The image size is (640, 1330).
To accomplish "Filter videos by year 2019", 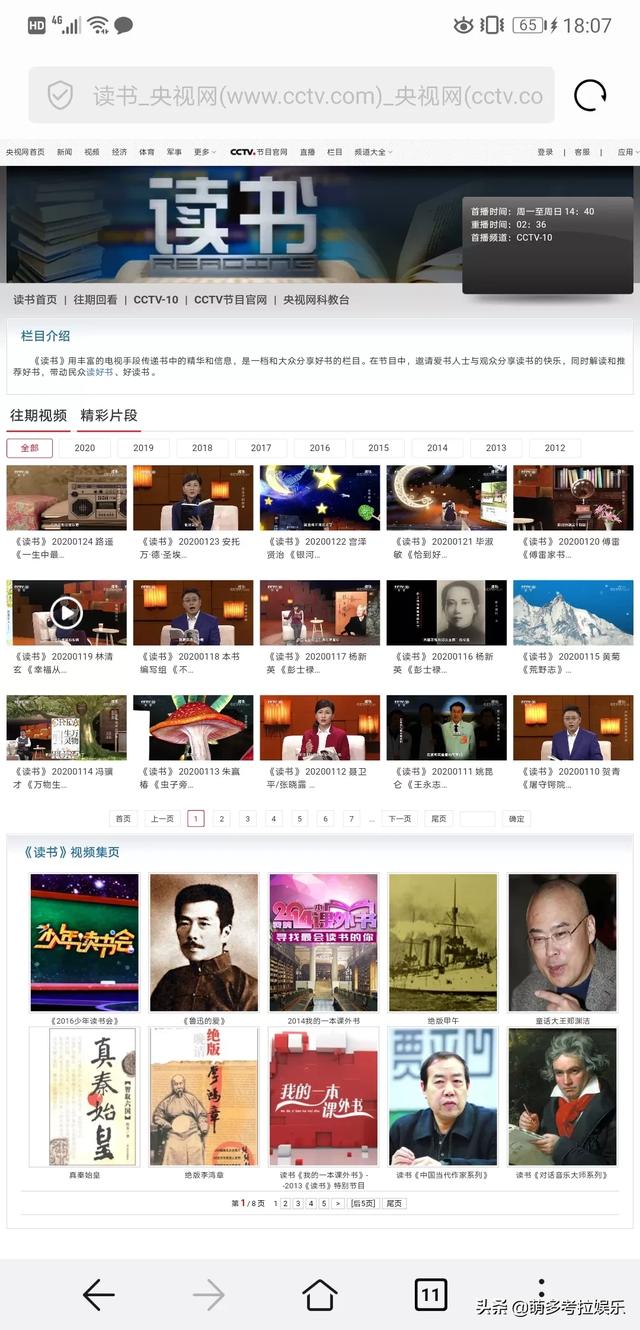I will pyautogui.click(x=143, y=448).
